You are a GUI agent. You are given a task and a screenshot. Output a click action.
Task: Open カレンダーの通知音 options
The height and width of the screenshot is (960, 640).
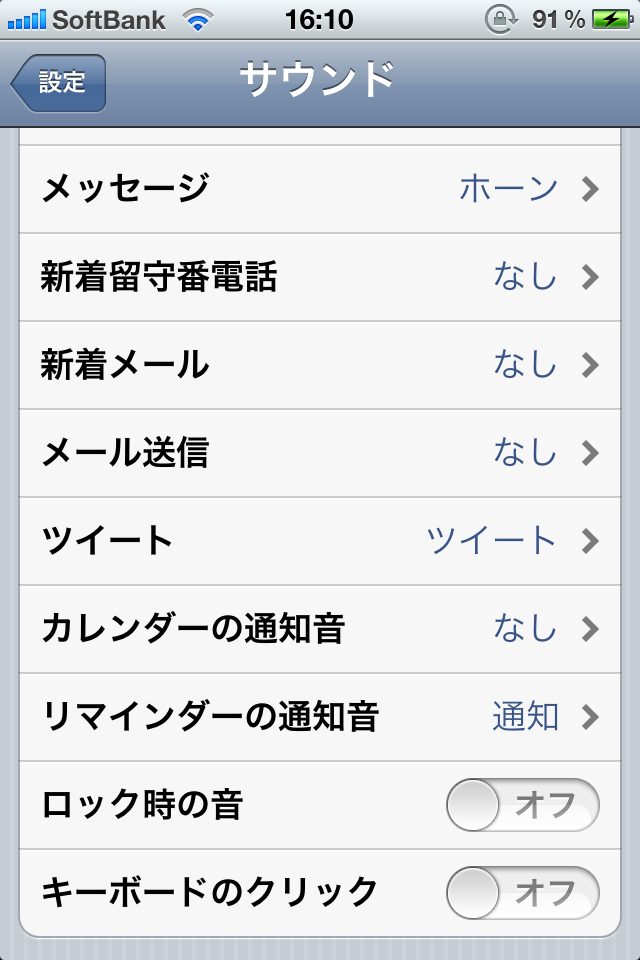click(320, 629)
